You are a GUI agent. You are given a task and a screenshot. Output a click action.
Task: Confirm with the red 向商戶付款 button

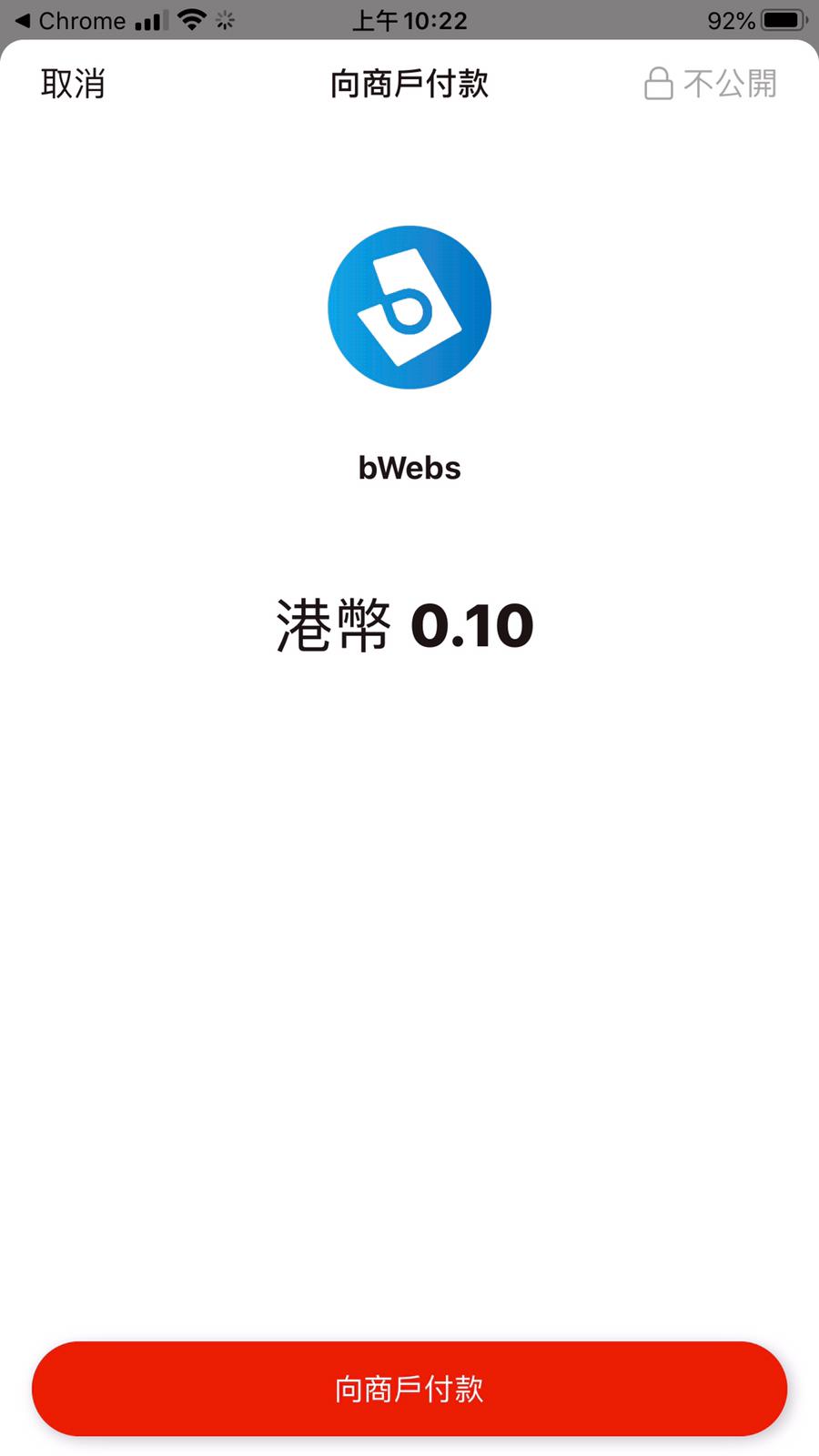[409, 1389]
